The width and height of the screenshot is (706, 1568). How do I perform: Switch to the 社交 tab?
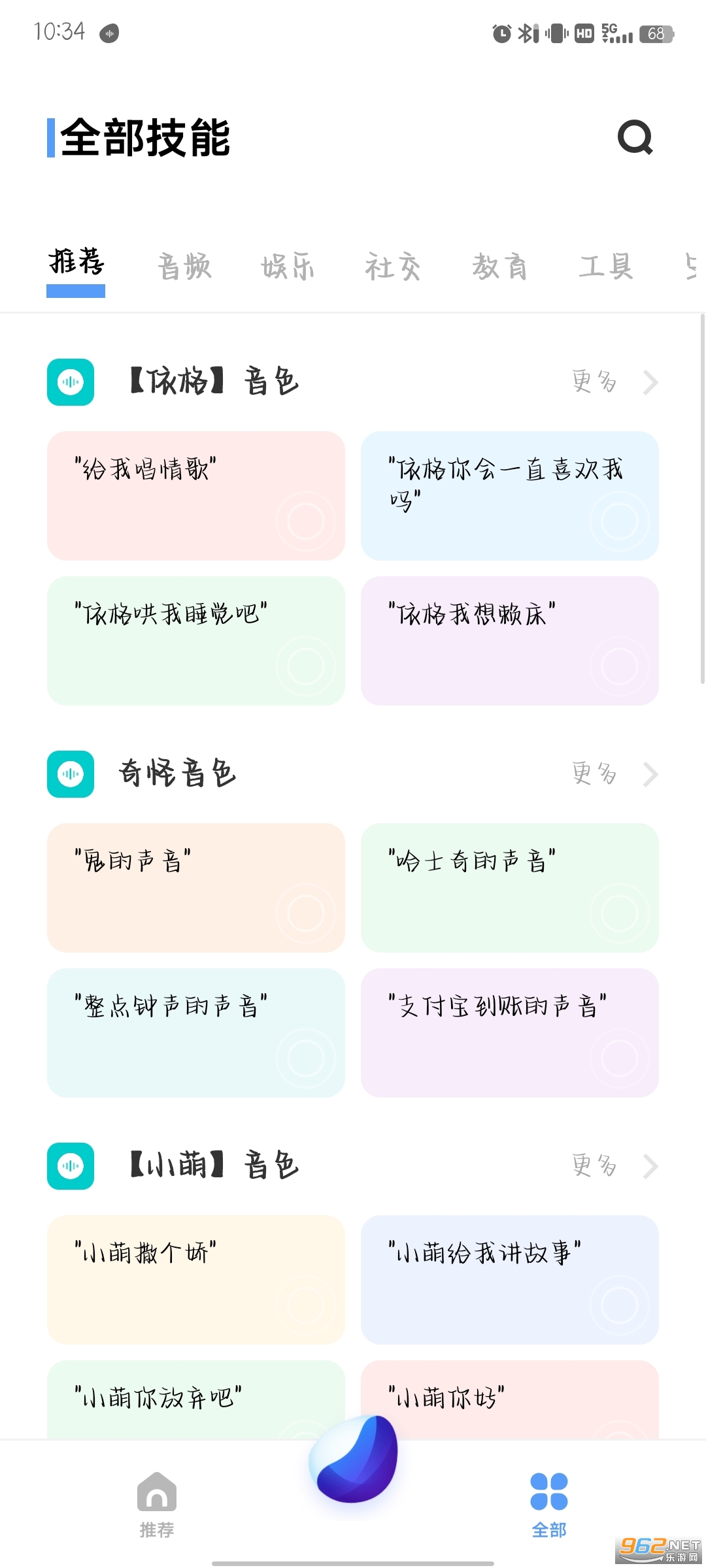coord(393,267)
